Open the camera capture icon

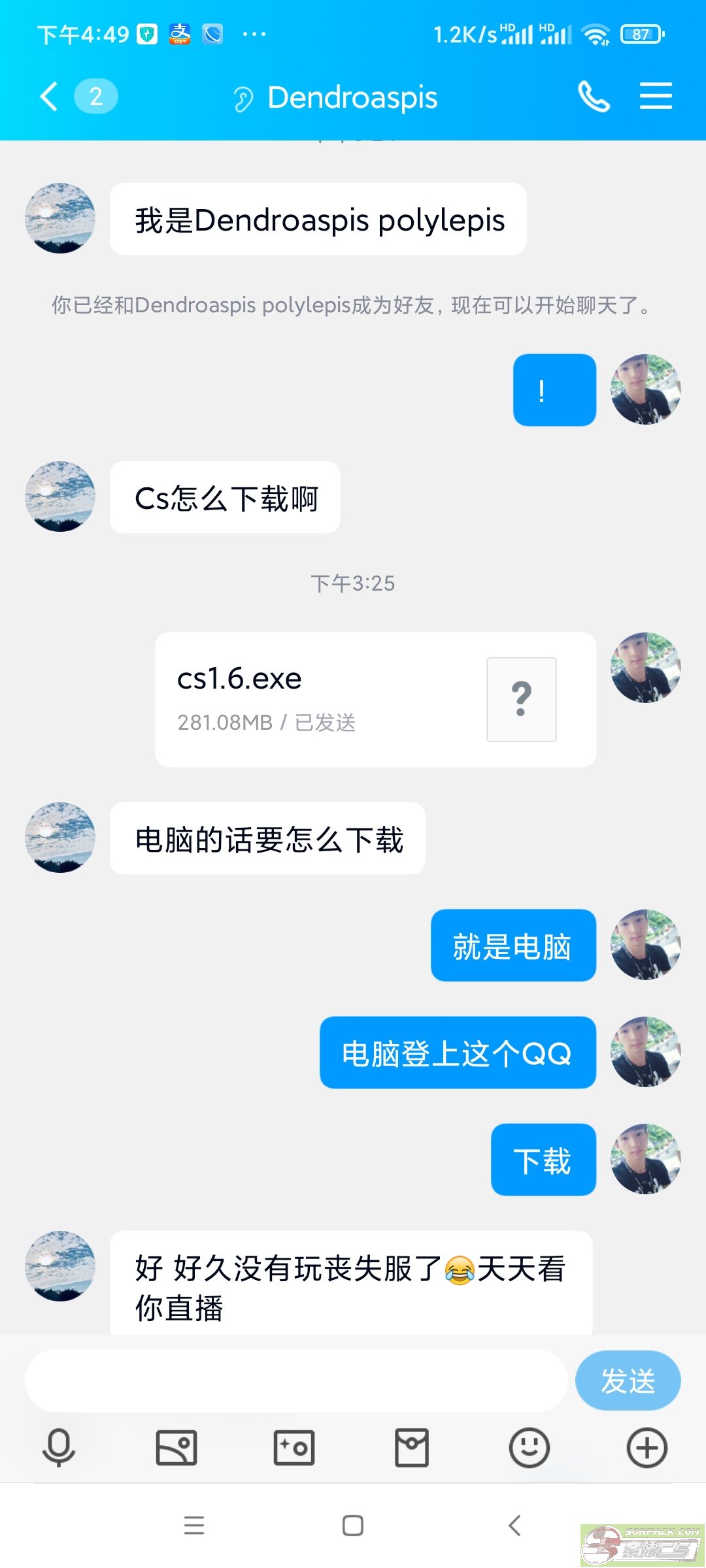pyautogui.click(x=294, y=1448)
